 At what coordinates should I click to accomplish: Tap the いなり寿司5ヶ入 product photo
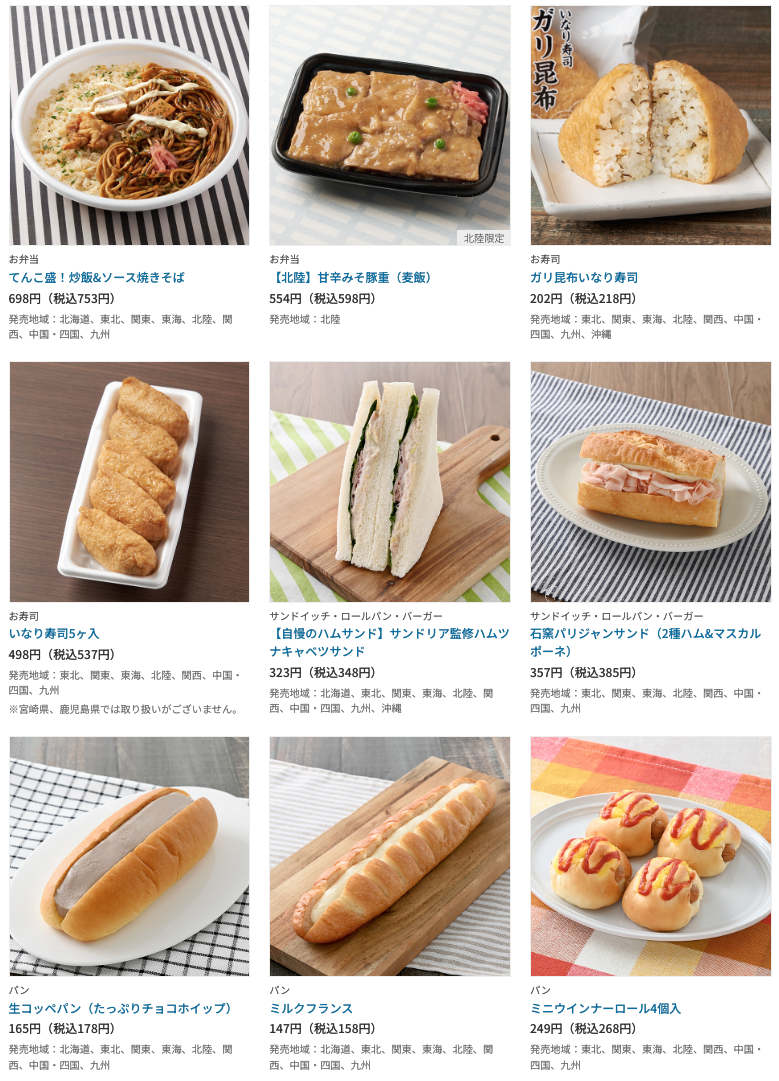(x=129, y=481)
